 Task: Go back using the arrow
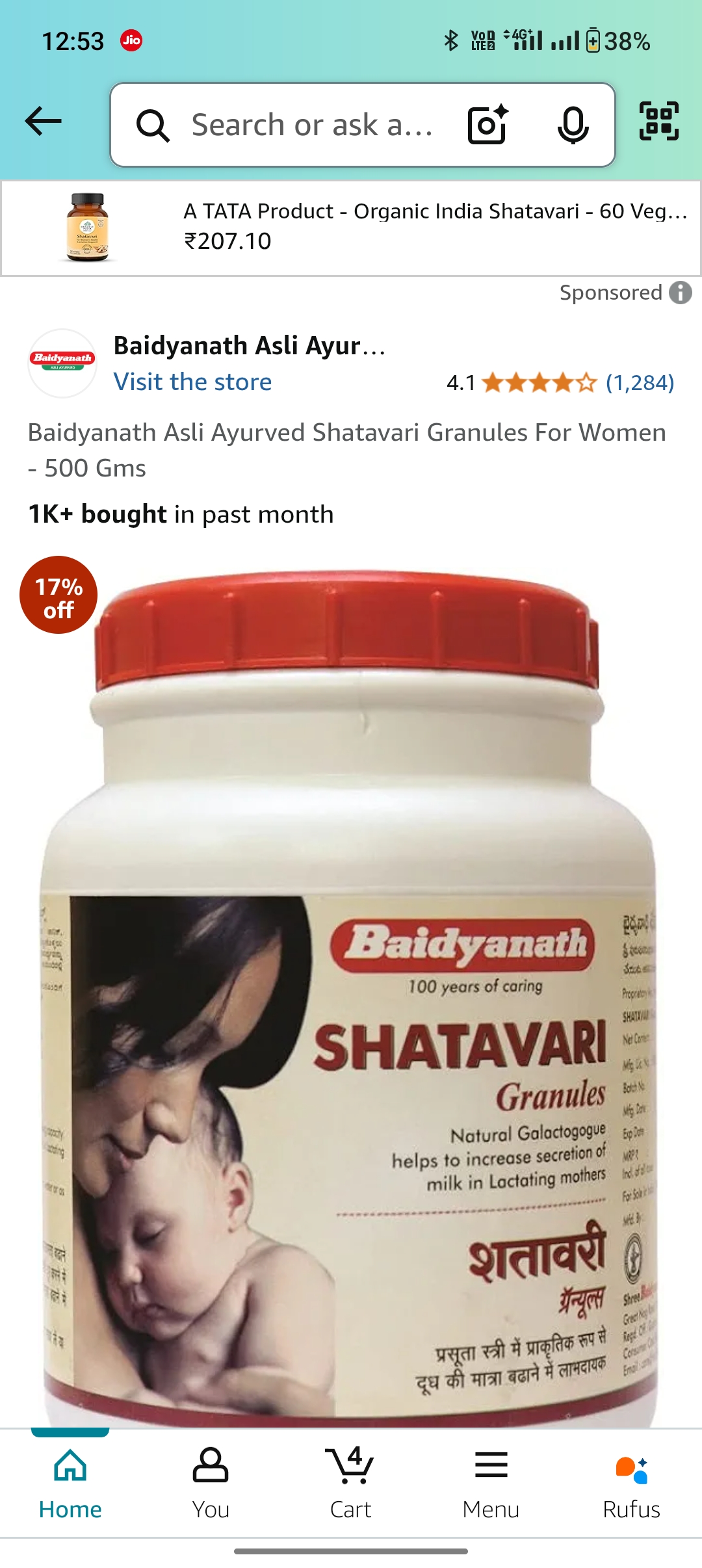tap(43, 122)
